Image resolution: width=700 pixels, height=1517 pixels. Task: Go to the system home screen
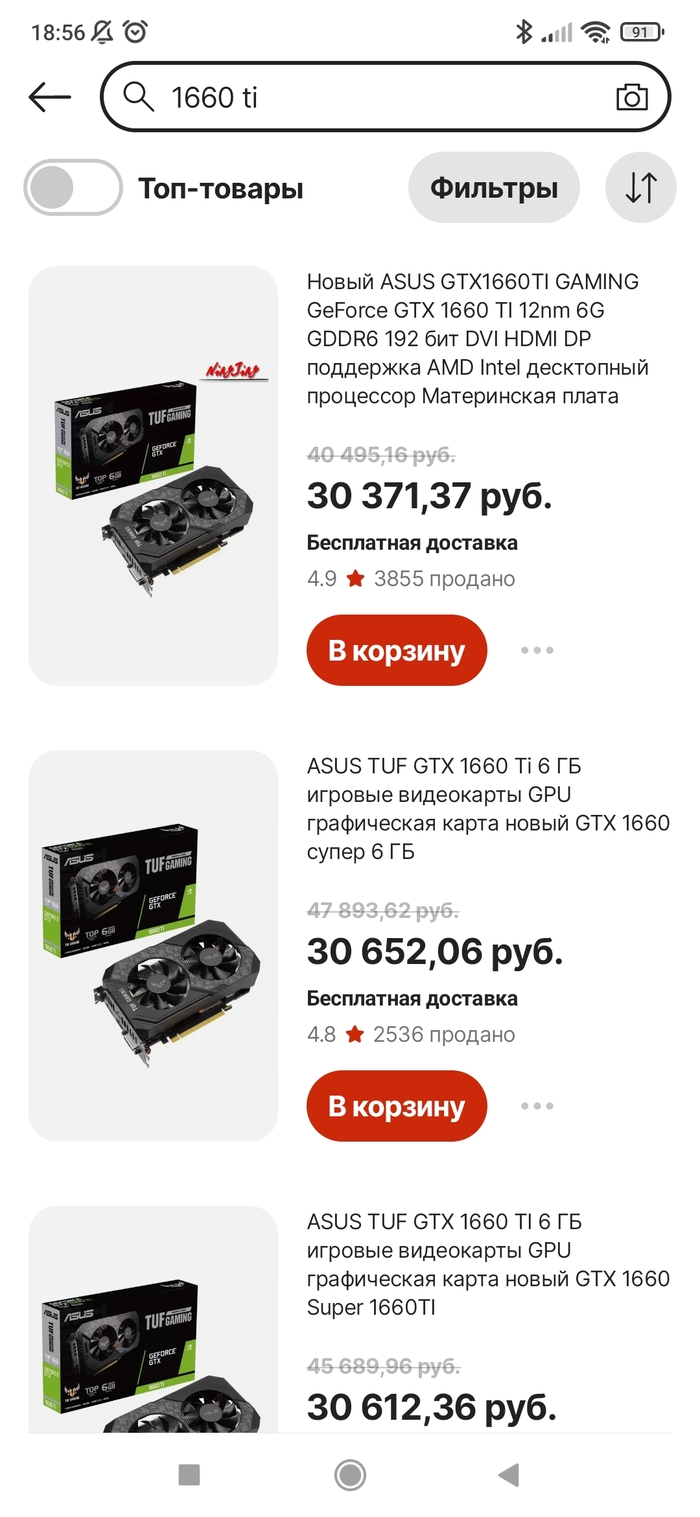tap(350, 1474)
